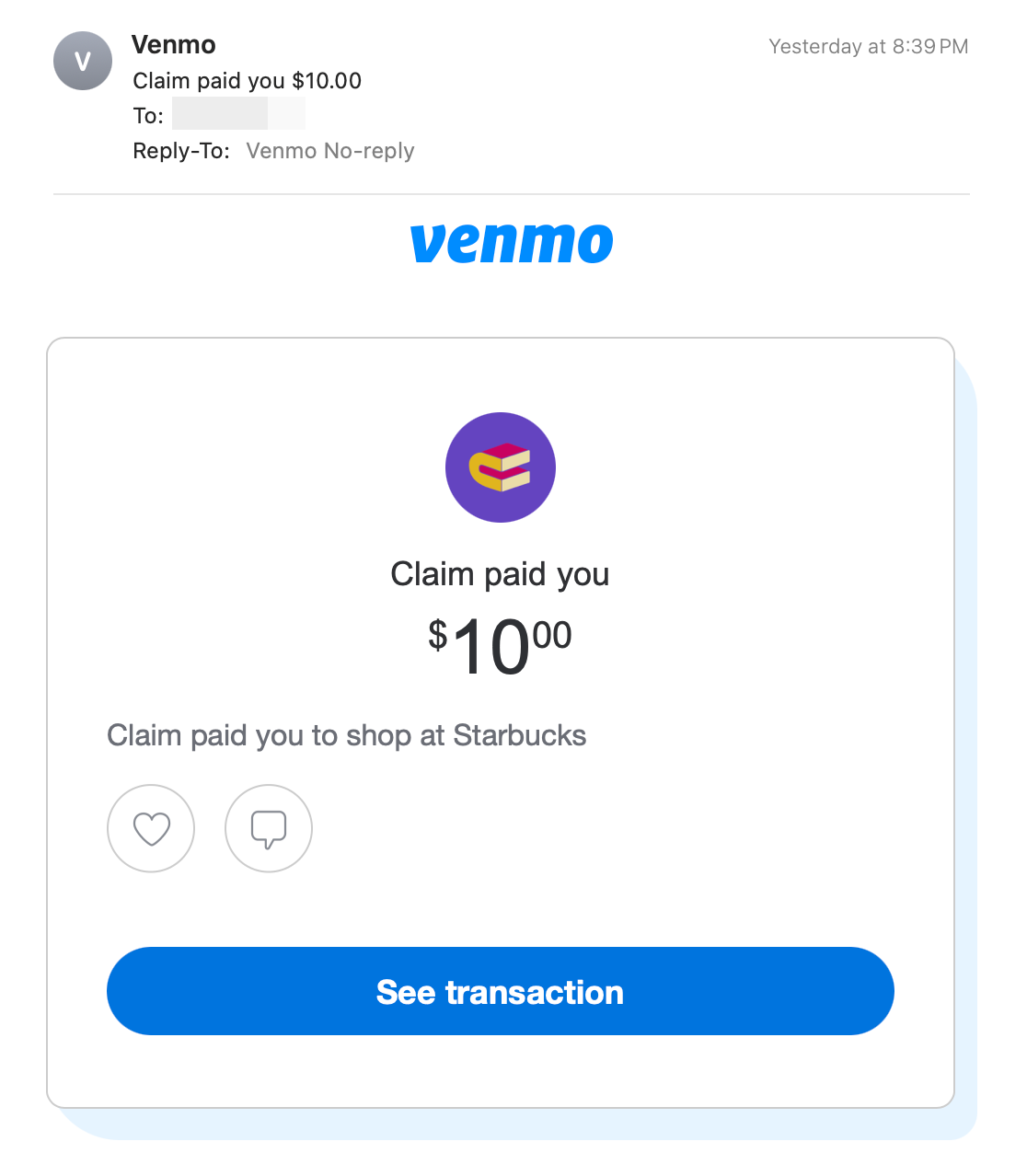Click the Venmo sender name
Viewport: 1027px width, 1176px height.
click(174, 44)
